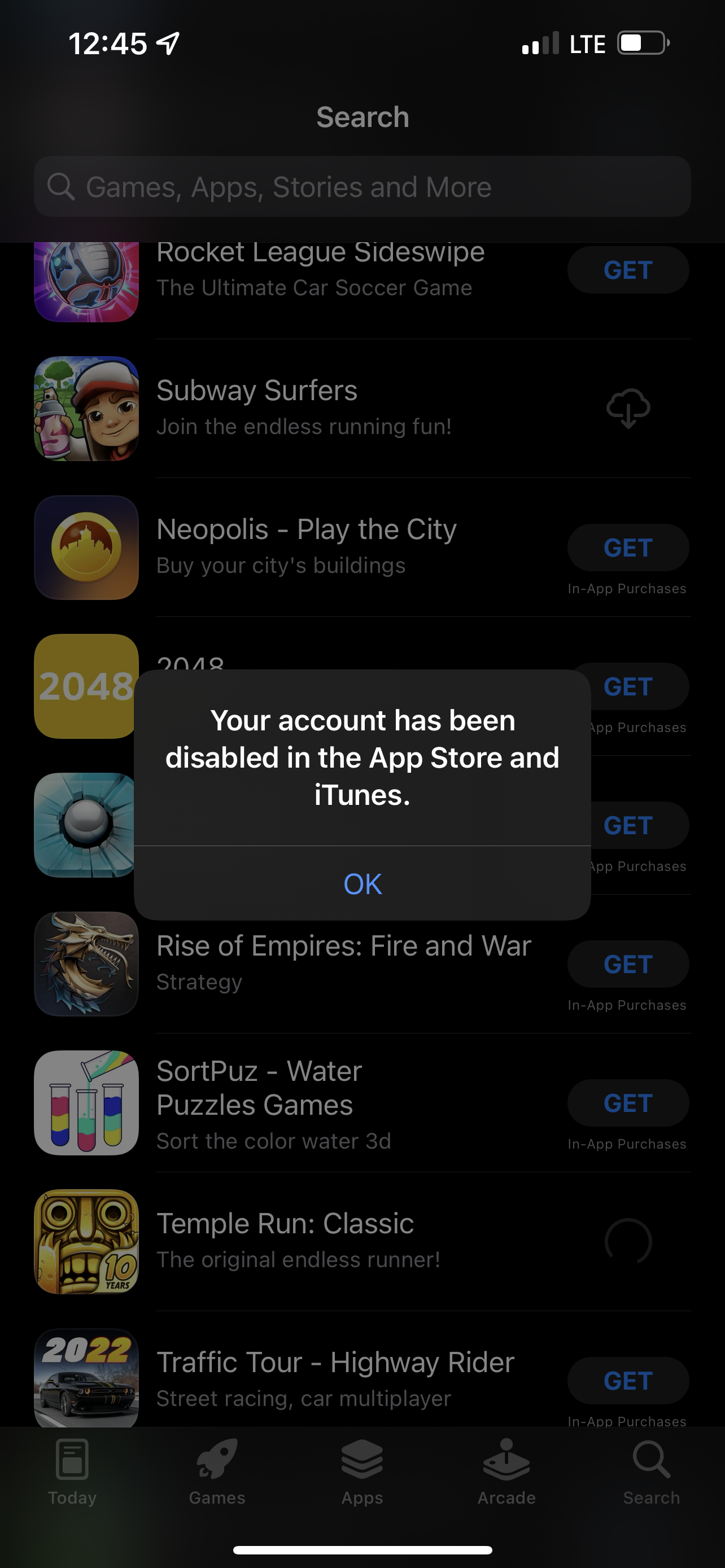Switch to the Arcade tab
Image resolution: width=725 pixels, height=1568 pixels.
pyautogui.click(x=506, y=1472)
